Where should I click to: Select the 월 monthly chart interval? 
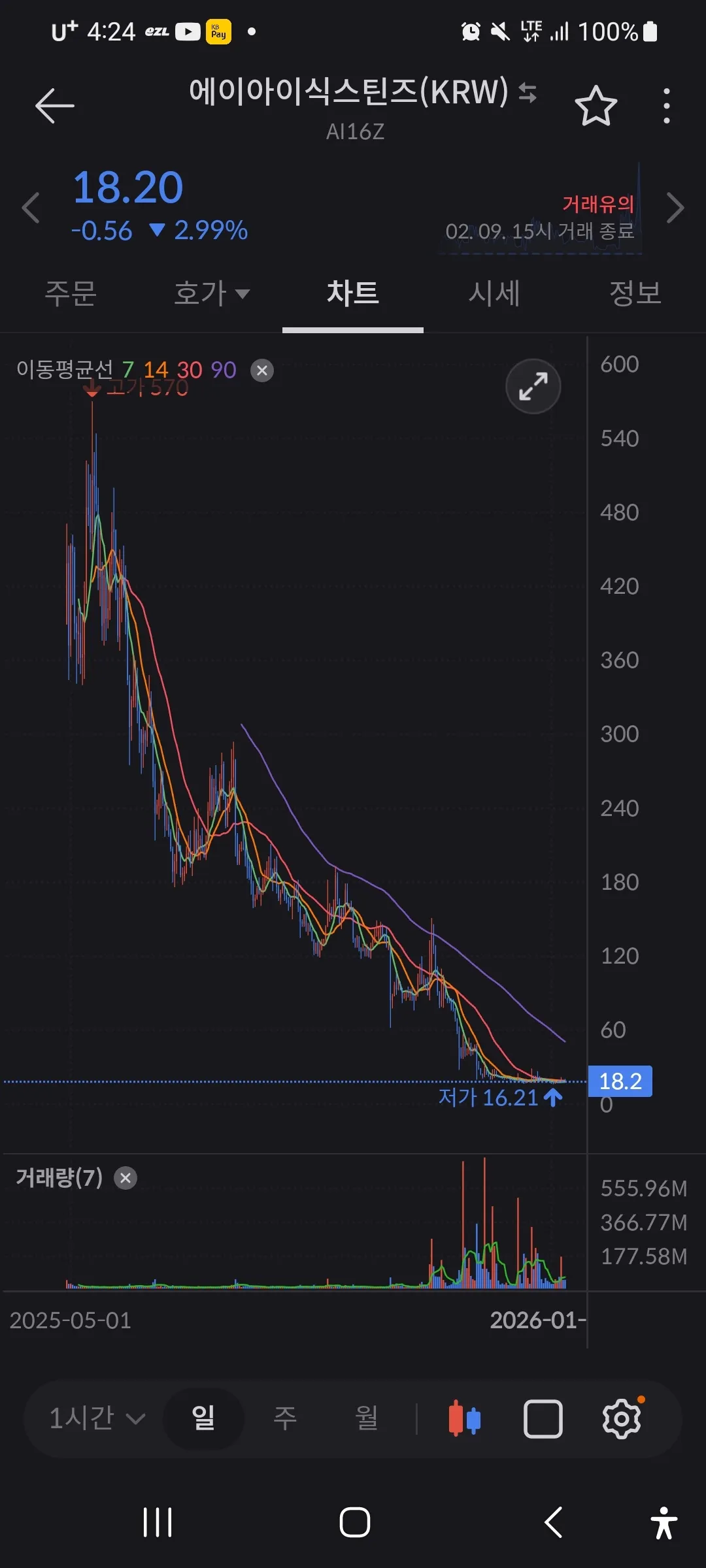(366, 1418)
